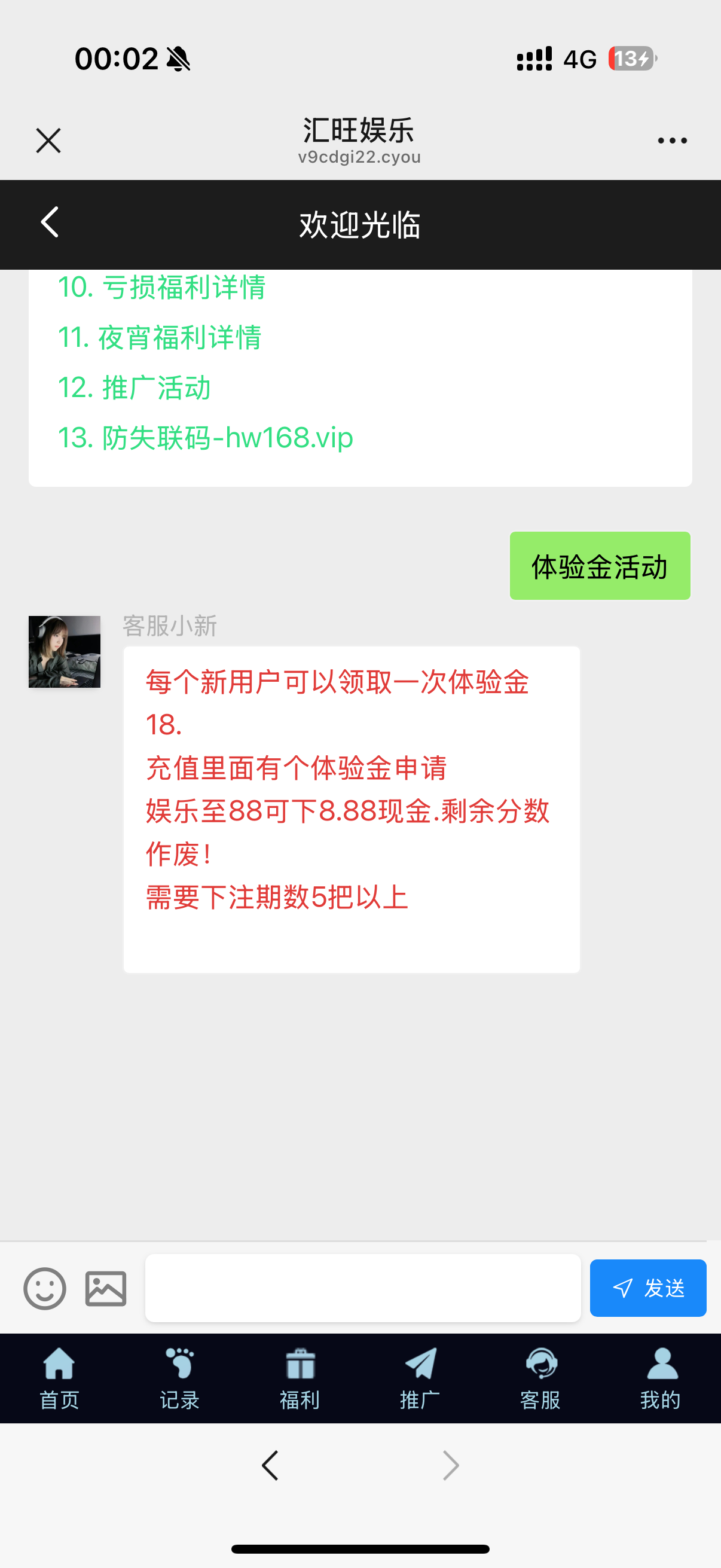The height and width of the screenshot is (1568, 721).
Task: Navigate back with browser back arrow
Action: click(270, 1466)
